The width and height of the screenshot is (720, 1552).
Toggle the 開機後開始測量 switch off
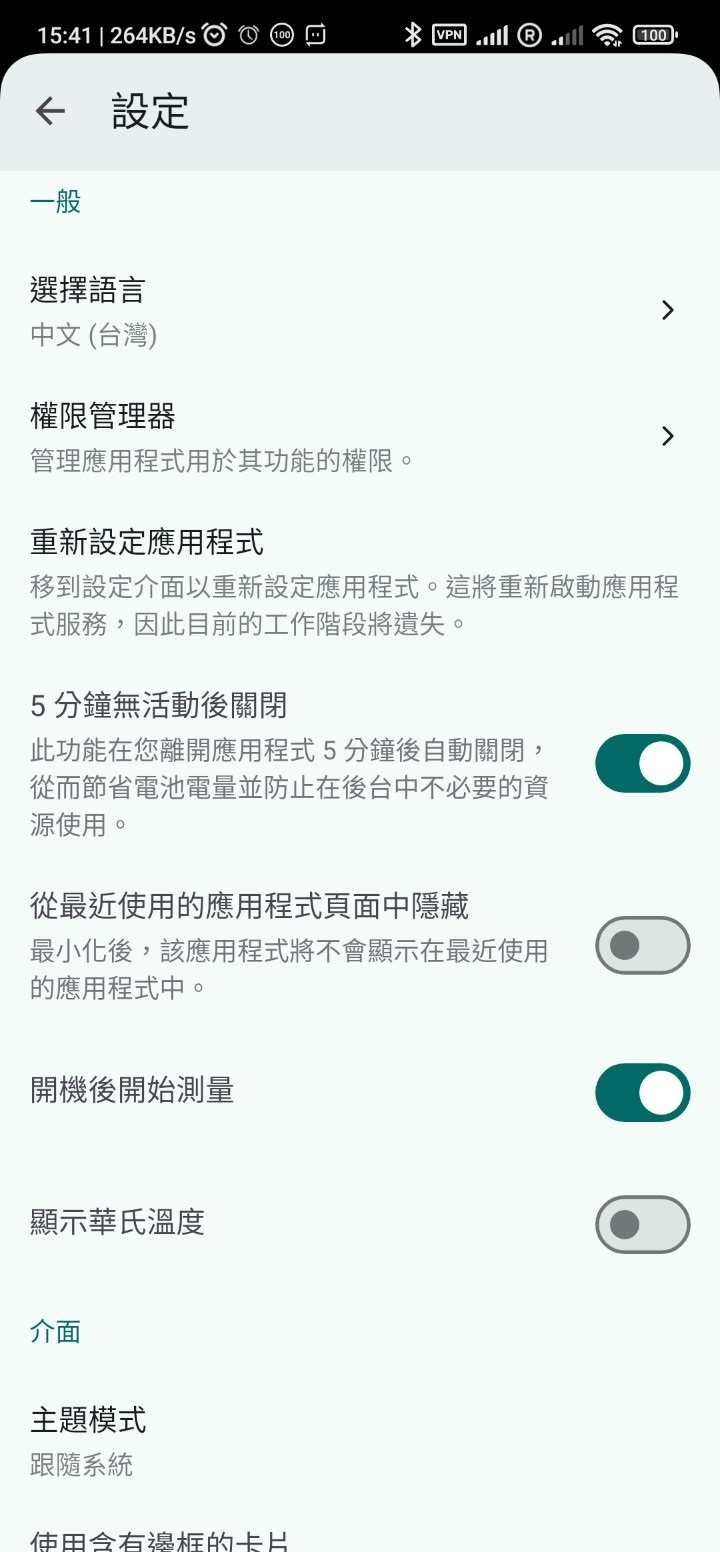[642, 1092]
